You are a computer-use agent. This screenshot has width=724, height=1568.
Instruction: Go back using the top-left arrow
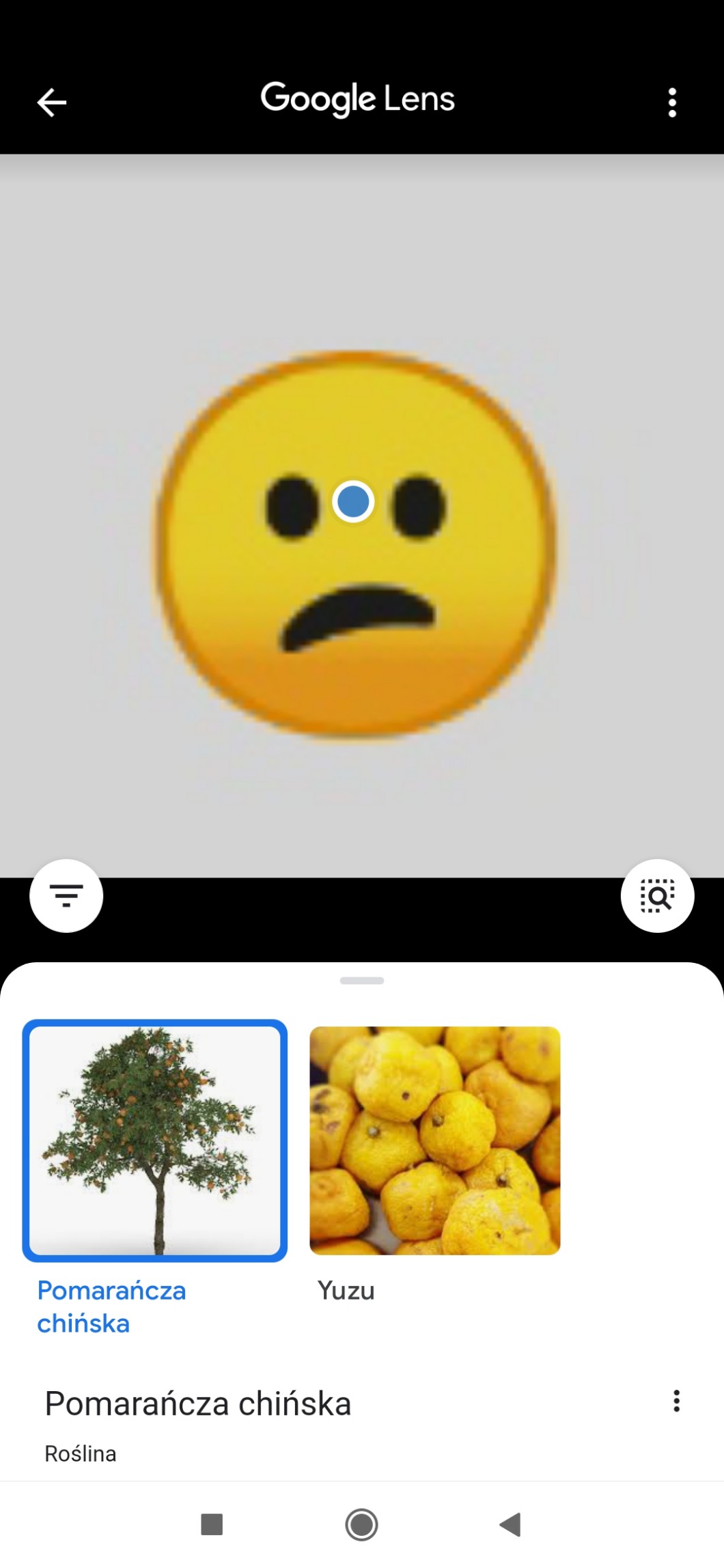click(x=52, y=102)
